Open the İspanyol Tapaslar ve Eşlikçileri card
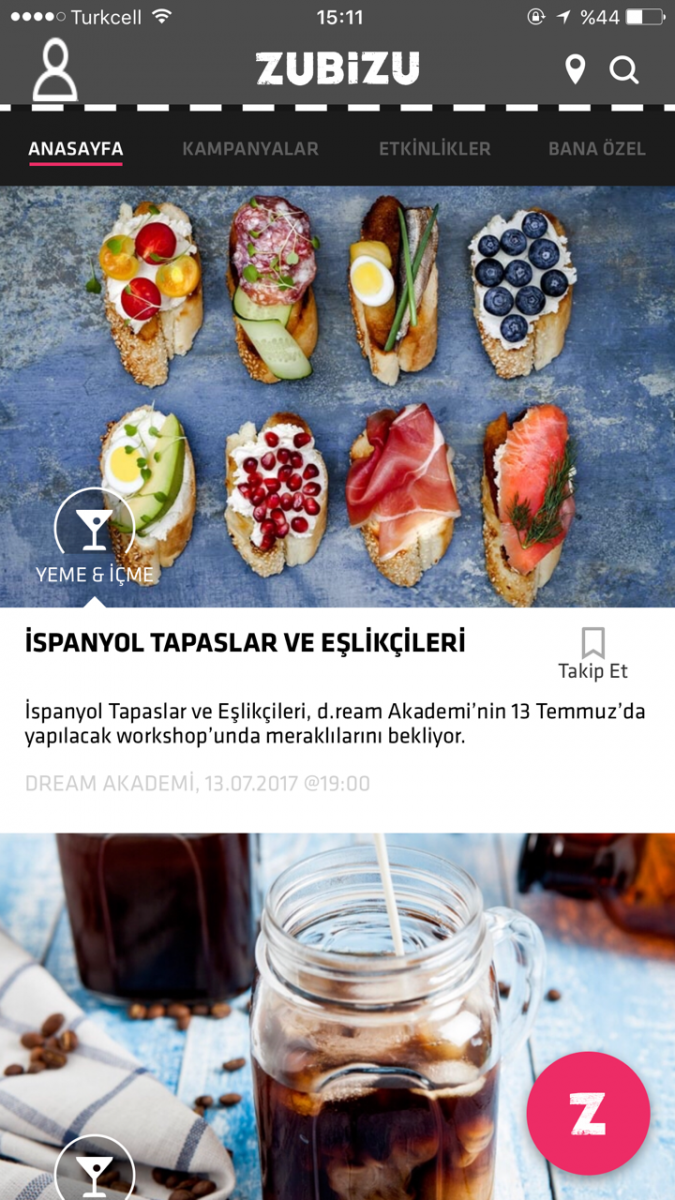Screen dimensions: 675x1200 pyautogui.click(x=245, y=642)
